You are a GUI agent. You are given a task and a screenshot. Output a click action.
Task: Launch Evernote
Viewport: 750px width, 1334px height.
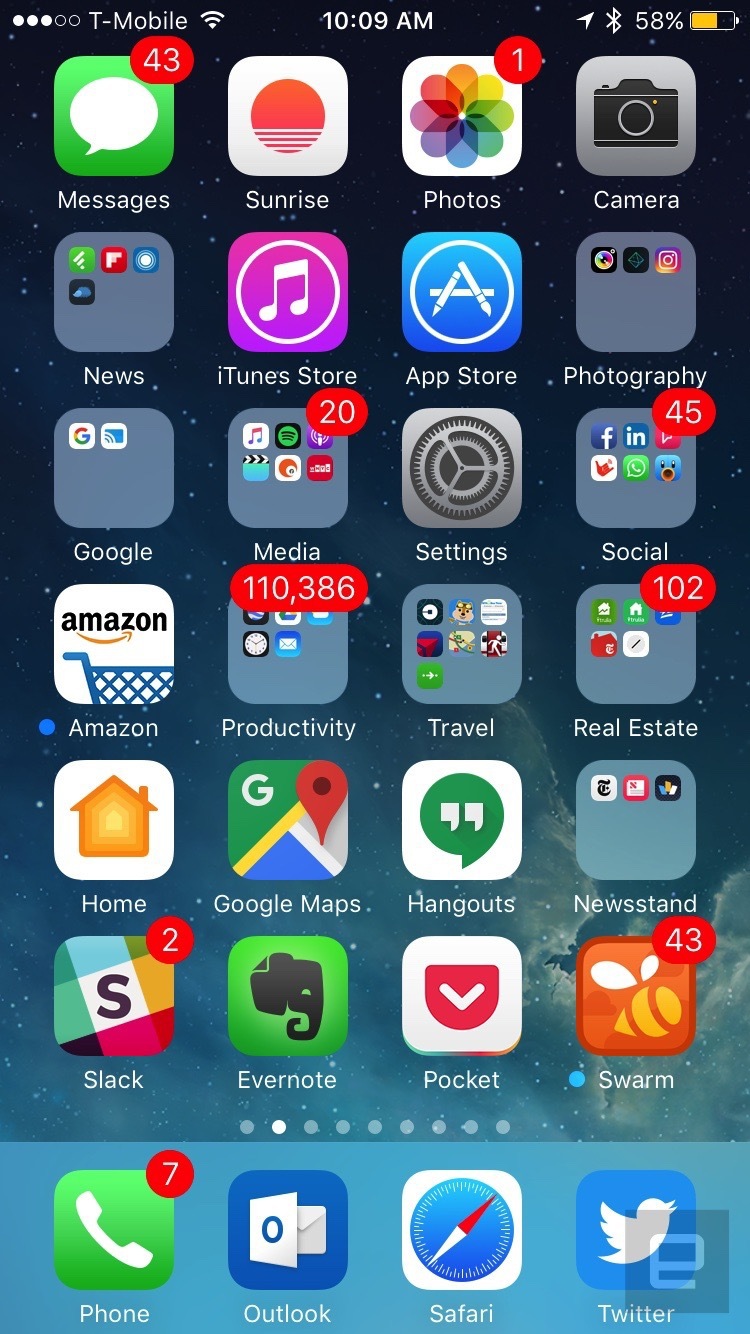288,996
